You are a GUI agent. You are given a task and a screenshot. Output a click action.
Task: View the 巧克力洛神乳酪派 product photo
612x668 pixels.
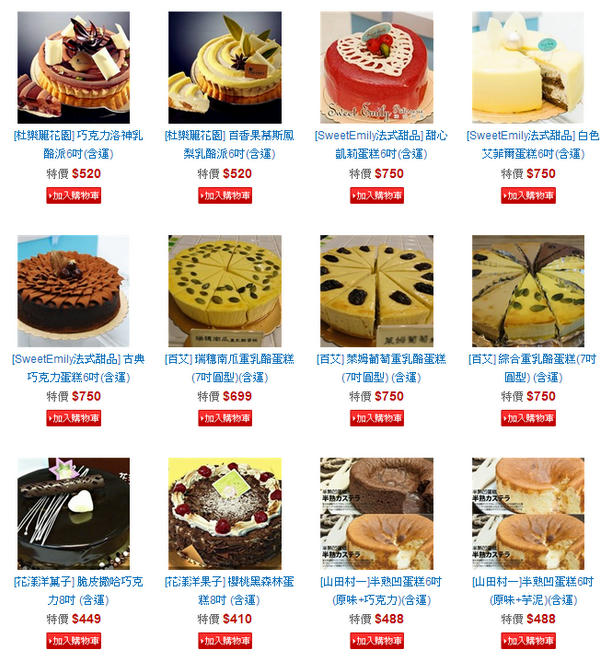pos(73,67)
